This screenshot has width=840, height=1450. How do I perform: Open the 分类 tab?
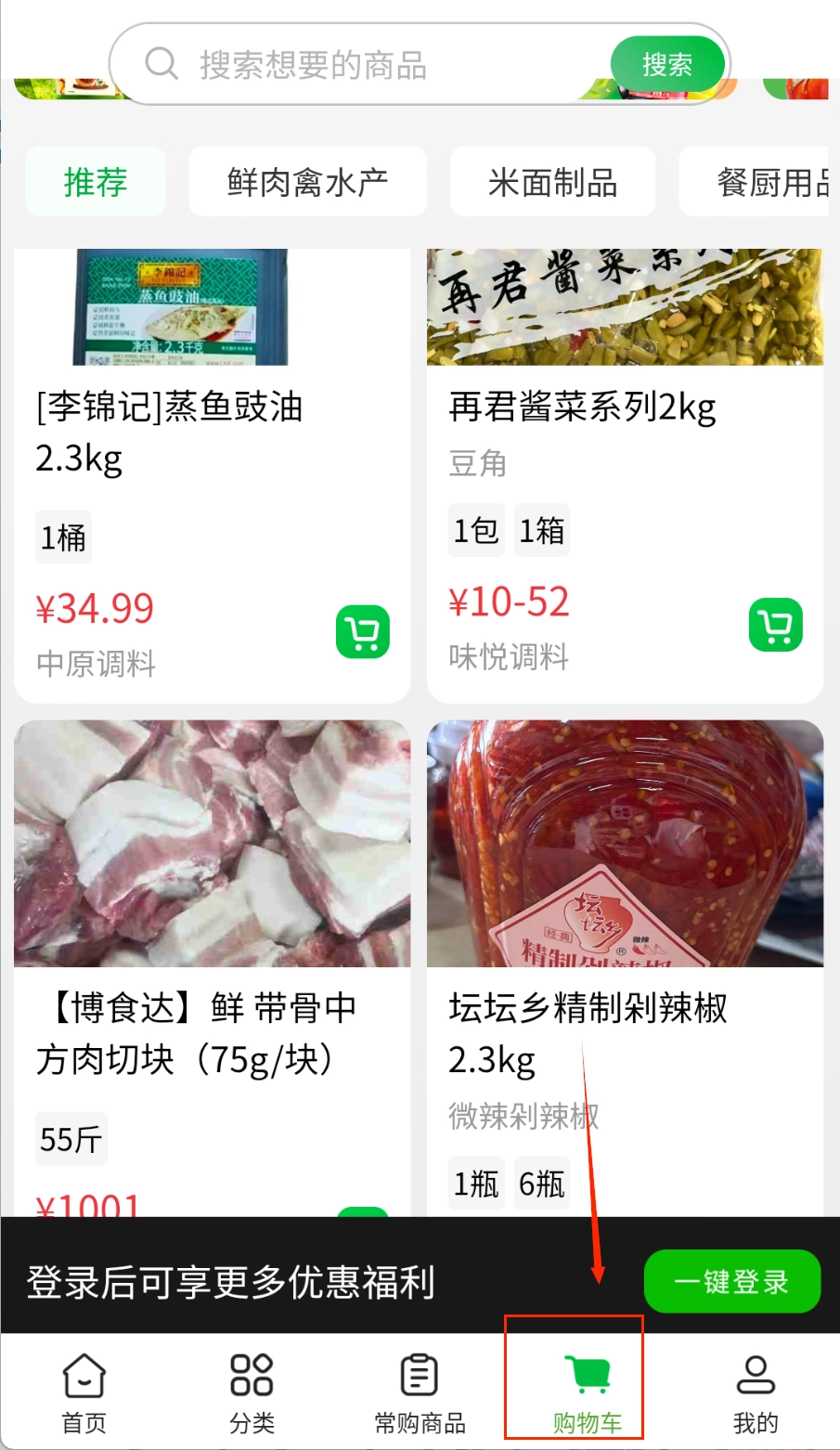(252, 1392)
